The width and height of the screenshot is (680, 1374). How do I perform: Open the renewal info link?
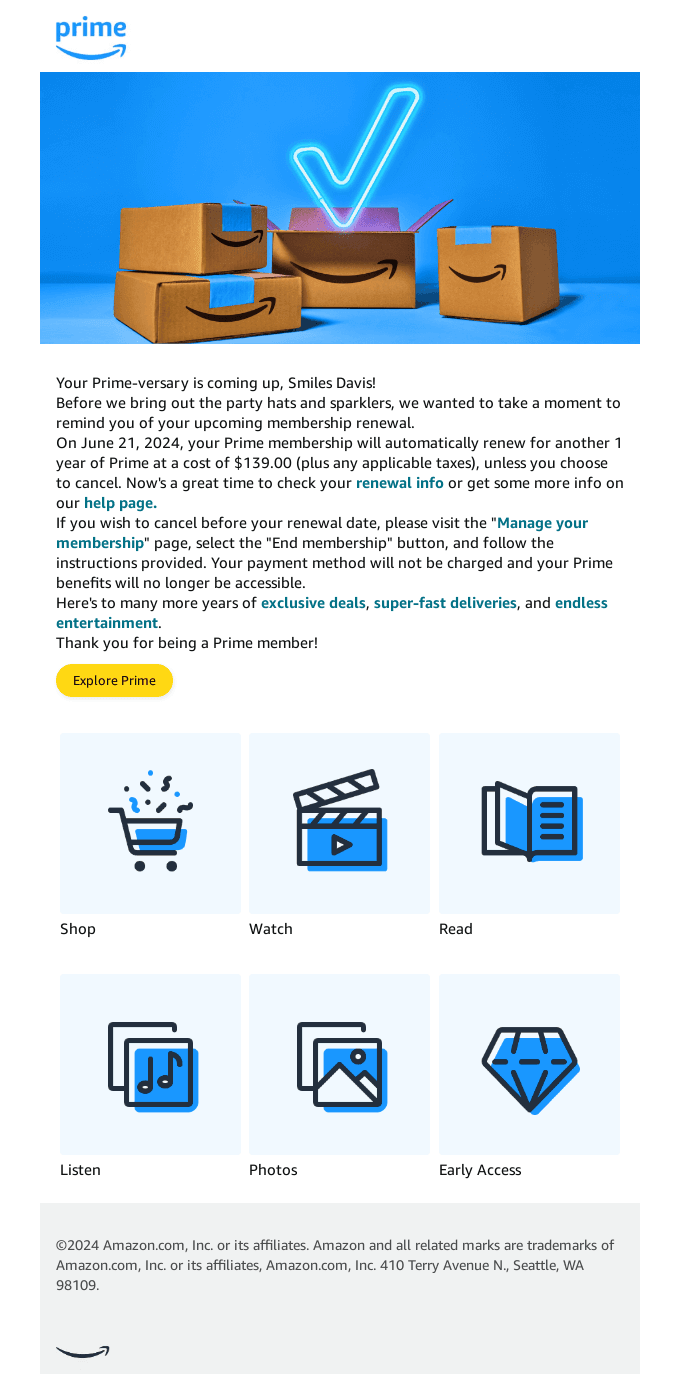point(399,483)
